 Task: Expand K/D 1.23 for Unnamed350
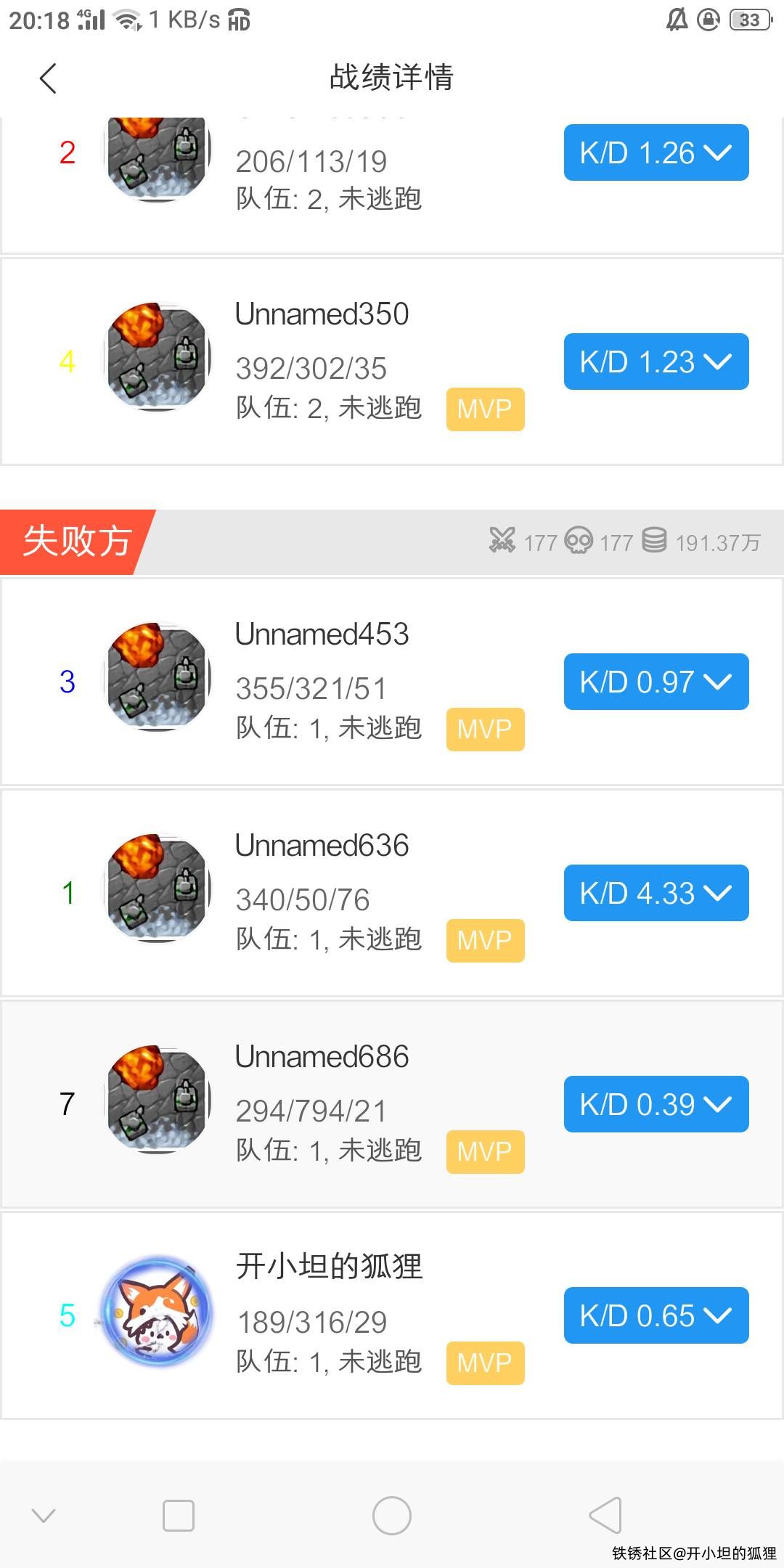656,362
